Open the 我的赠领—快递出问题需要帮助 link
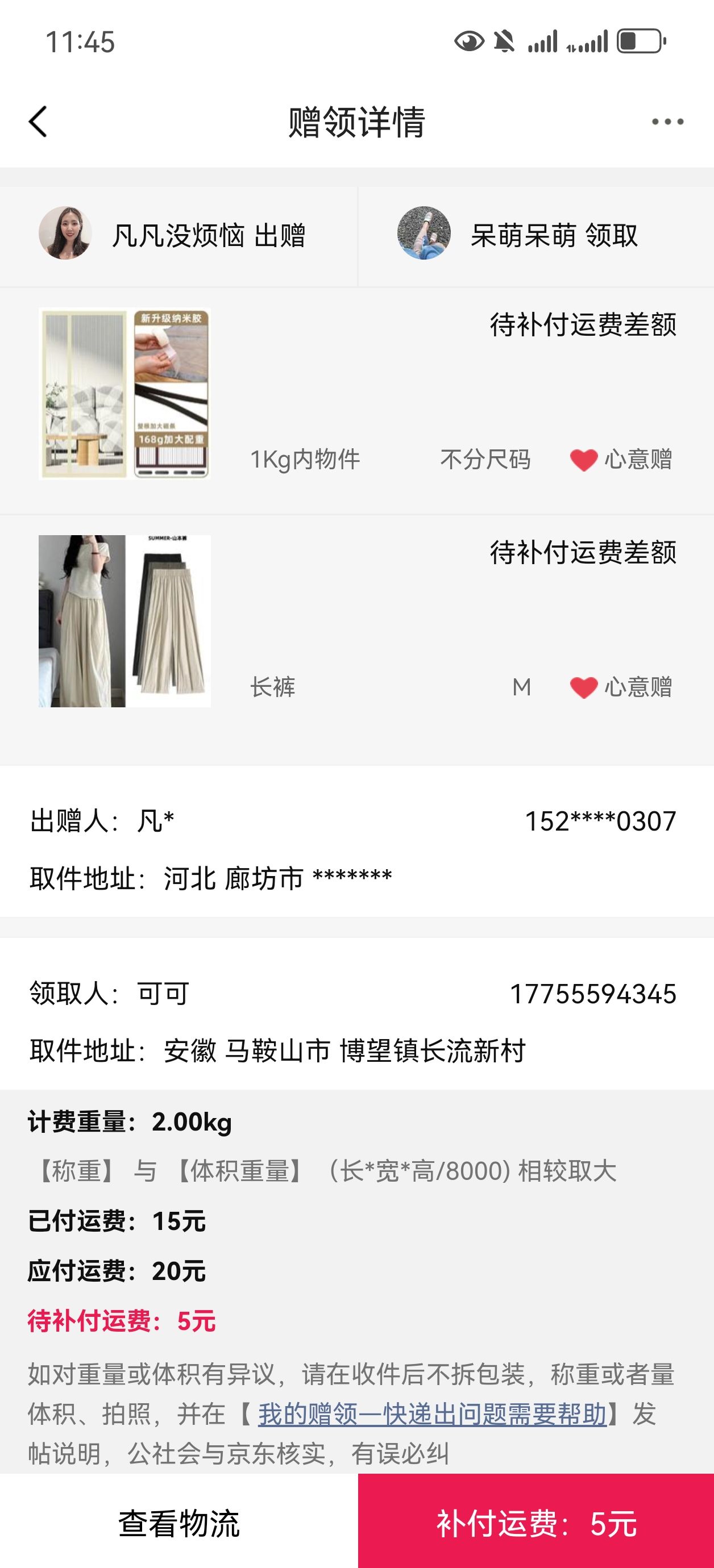 (432, 1413)
